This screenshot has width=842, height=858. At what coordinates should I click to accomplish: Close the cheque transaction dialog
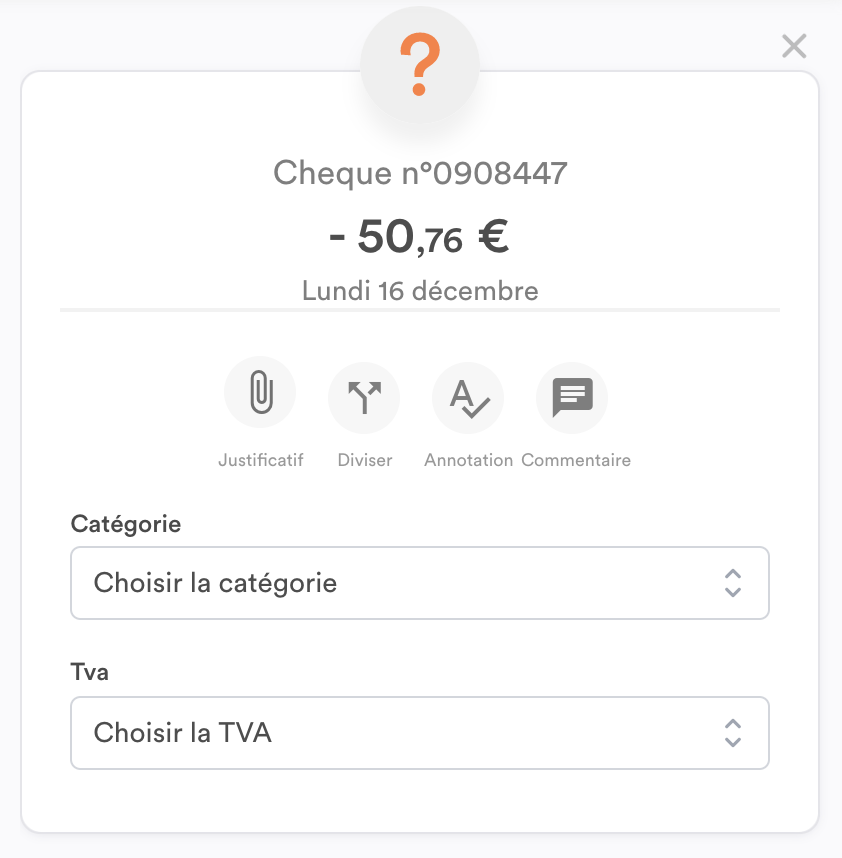coord(794,46)
